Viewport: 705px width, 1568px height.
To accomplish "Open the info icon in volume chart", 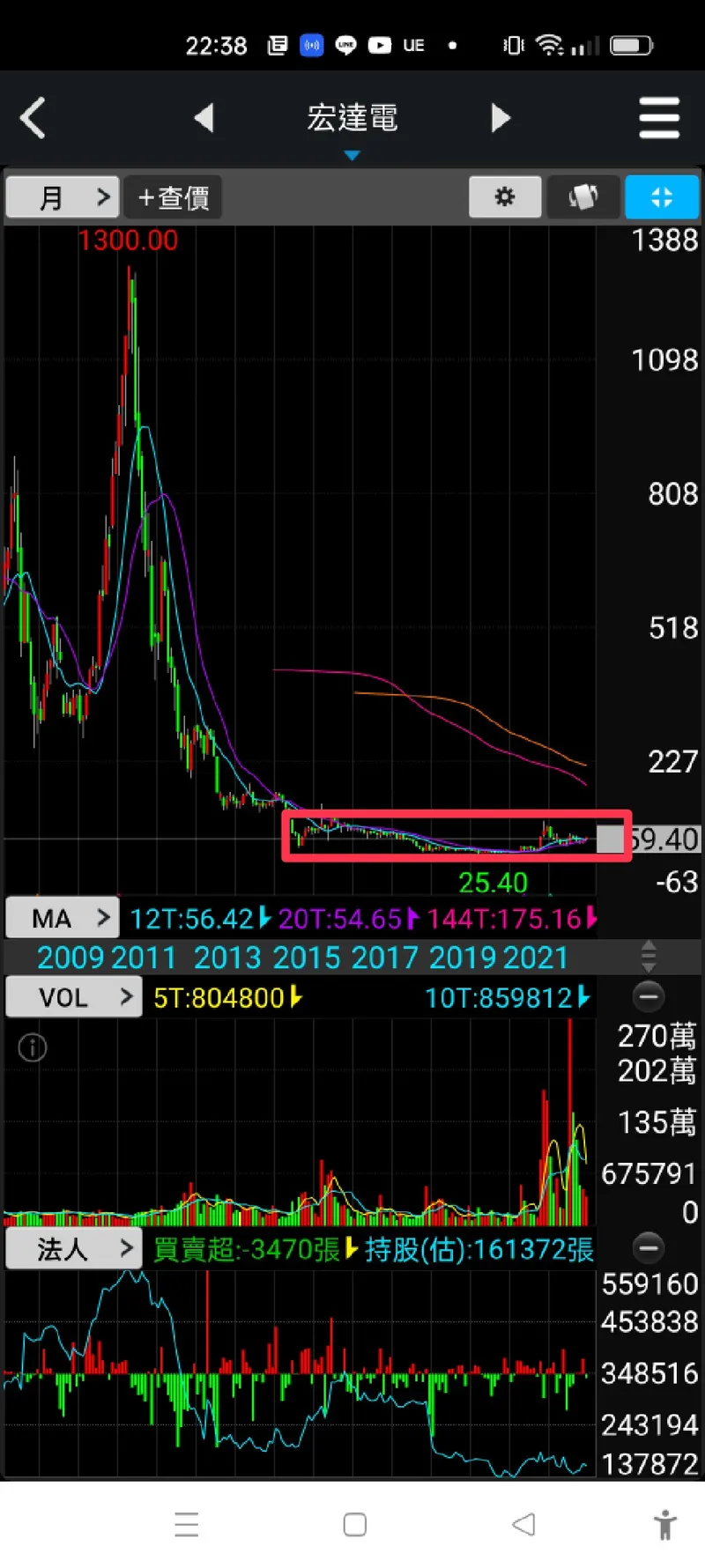I will [33, 1047].
